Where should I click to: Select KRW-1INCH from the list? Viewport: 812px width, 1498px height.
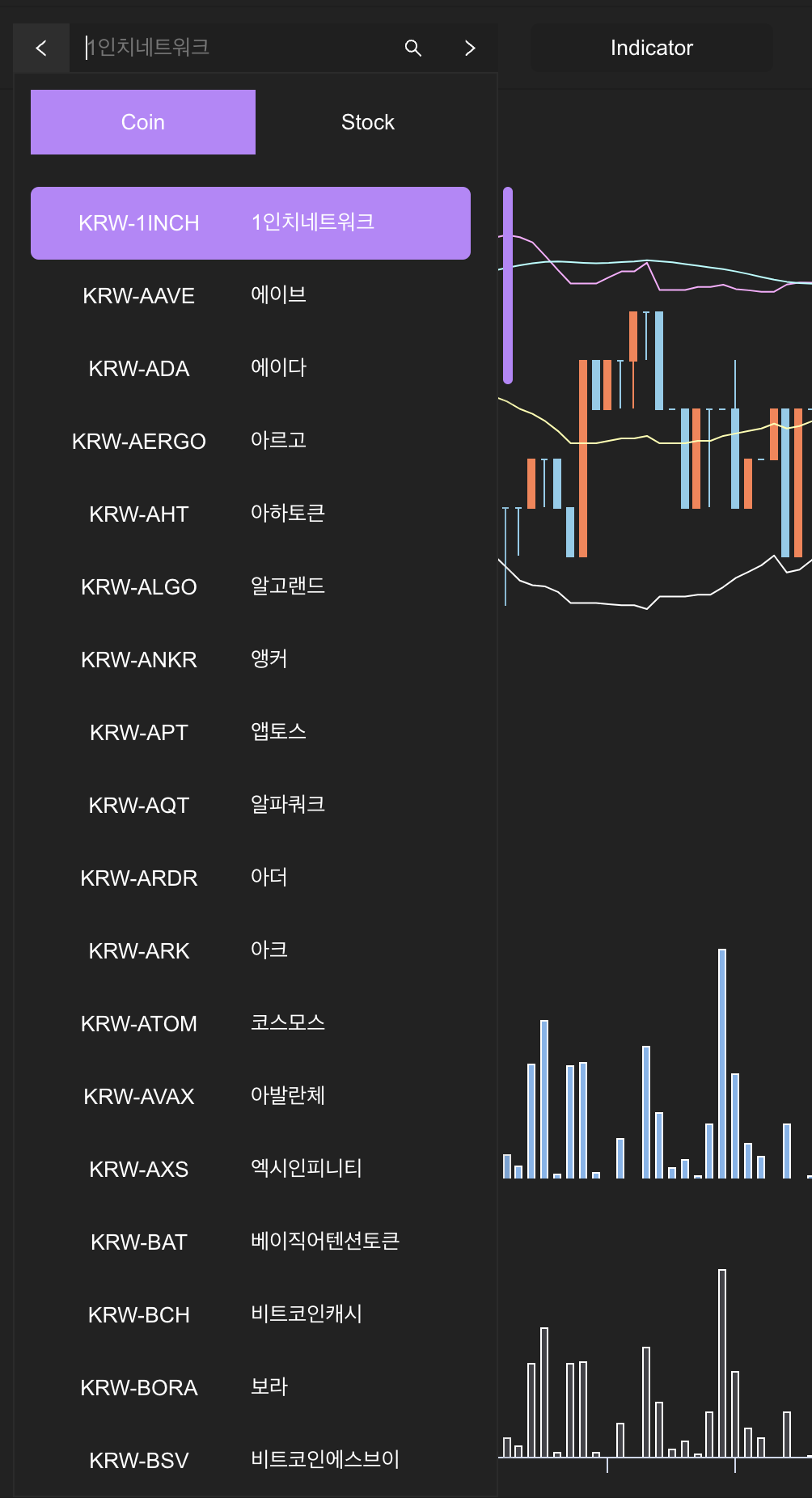pos(251,223)
